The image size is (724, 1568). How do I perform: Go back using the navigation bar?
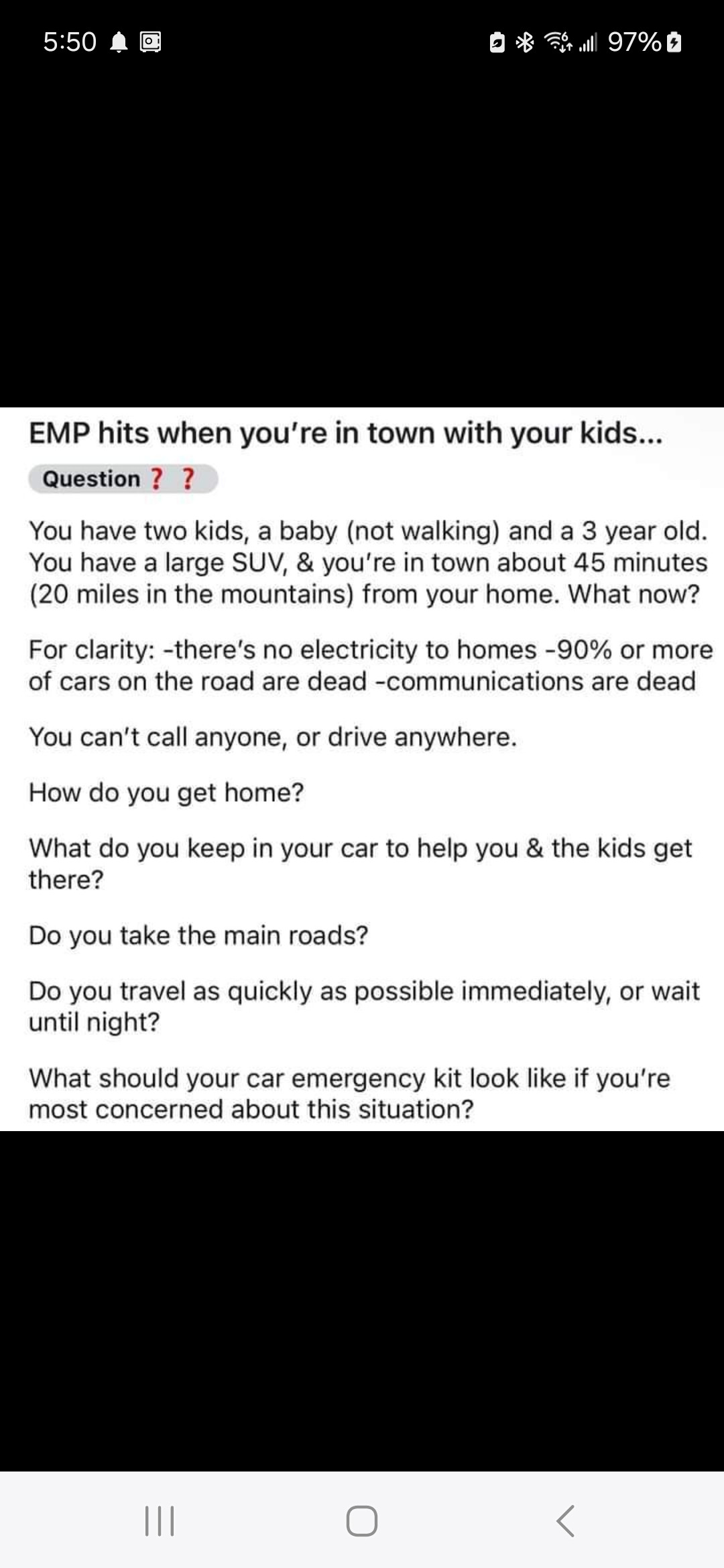click(x=565, y=1520)
